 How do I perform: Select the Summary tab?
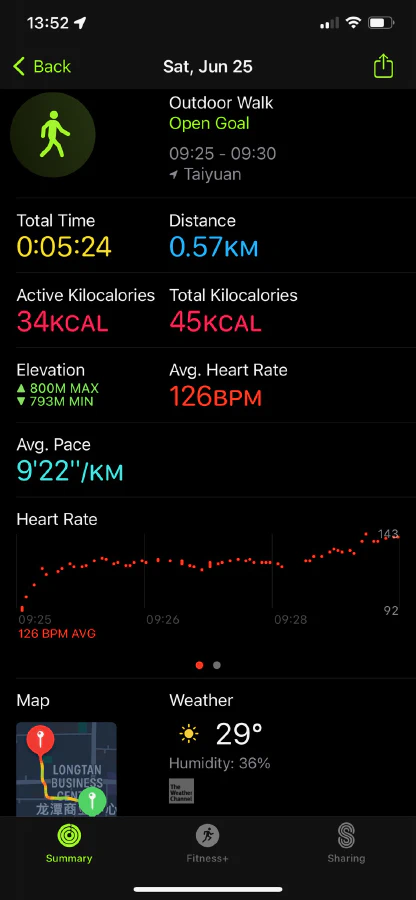click(69, 844)
